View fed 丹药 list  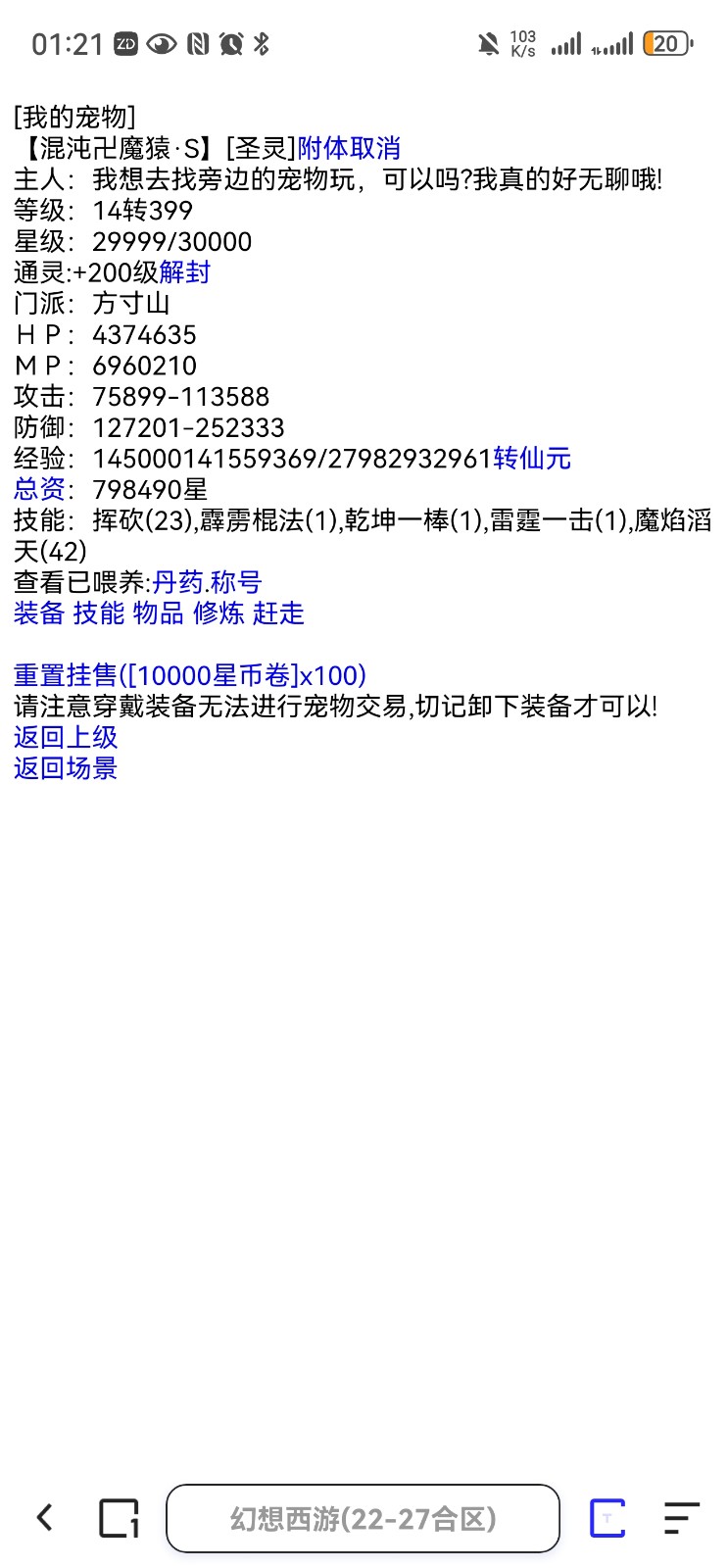point(177,582)
